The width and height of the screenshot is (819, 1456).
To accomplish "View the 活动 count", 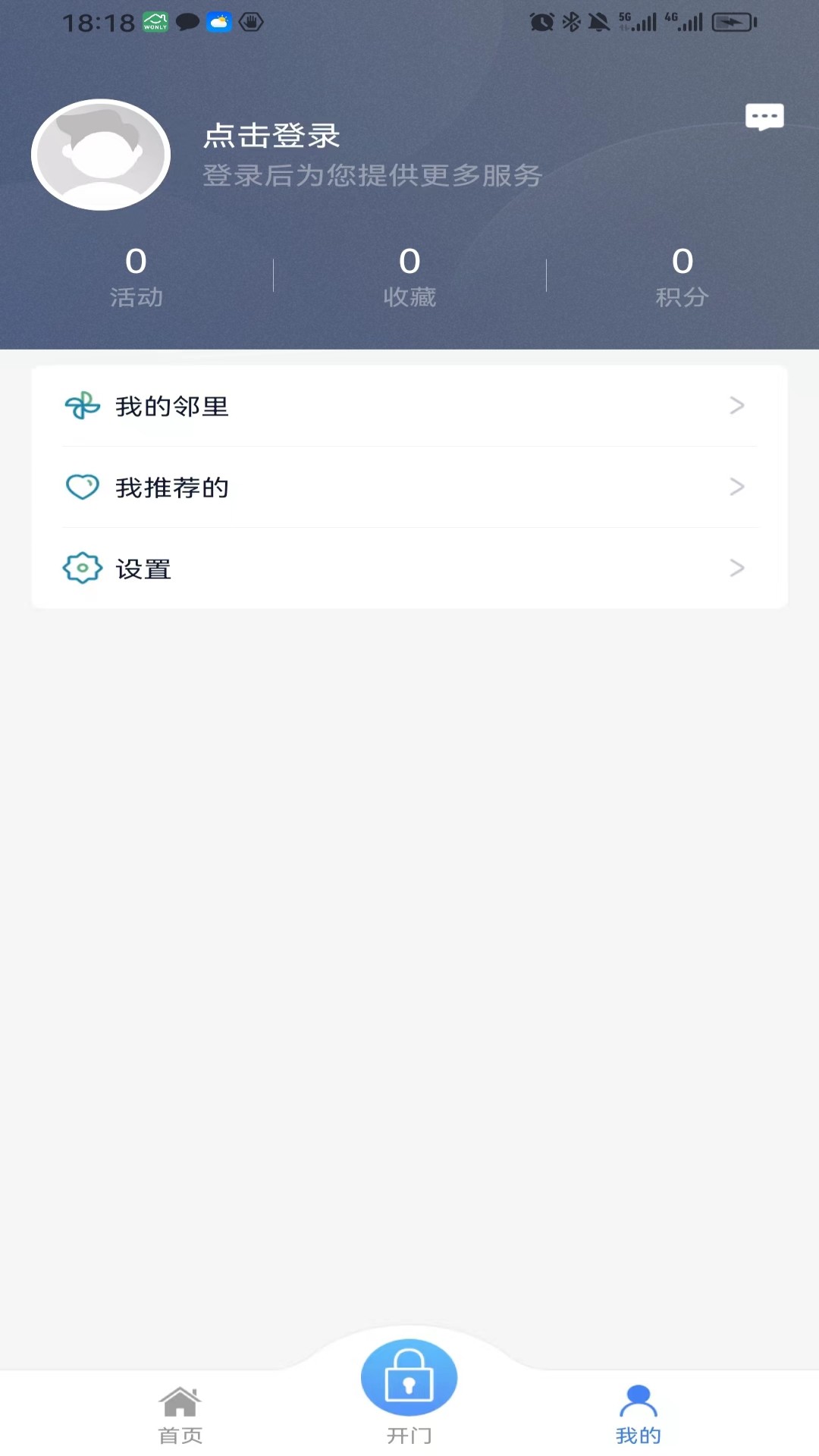I will coord(136,277).
